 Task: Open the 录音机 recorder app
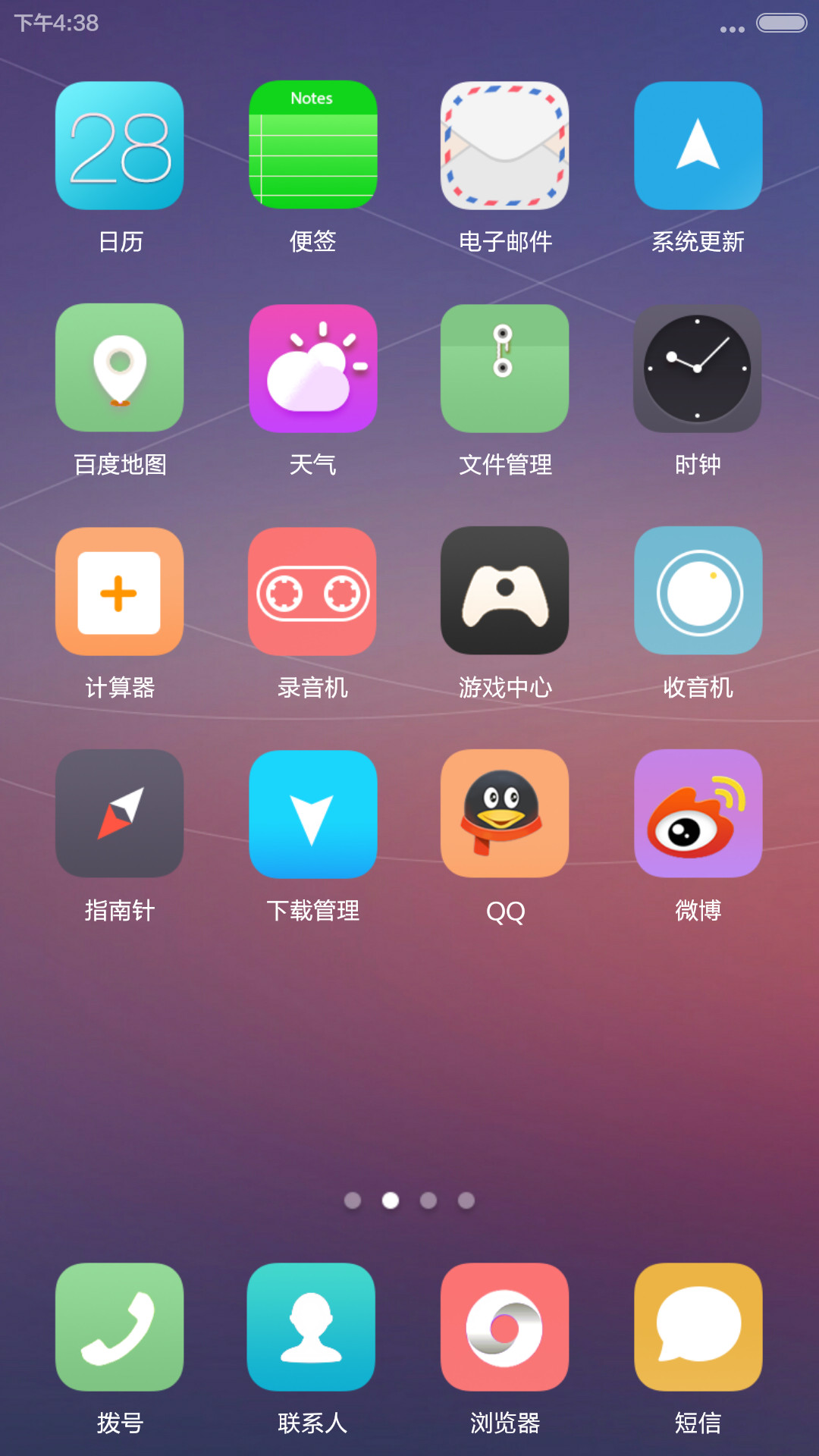312,591
